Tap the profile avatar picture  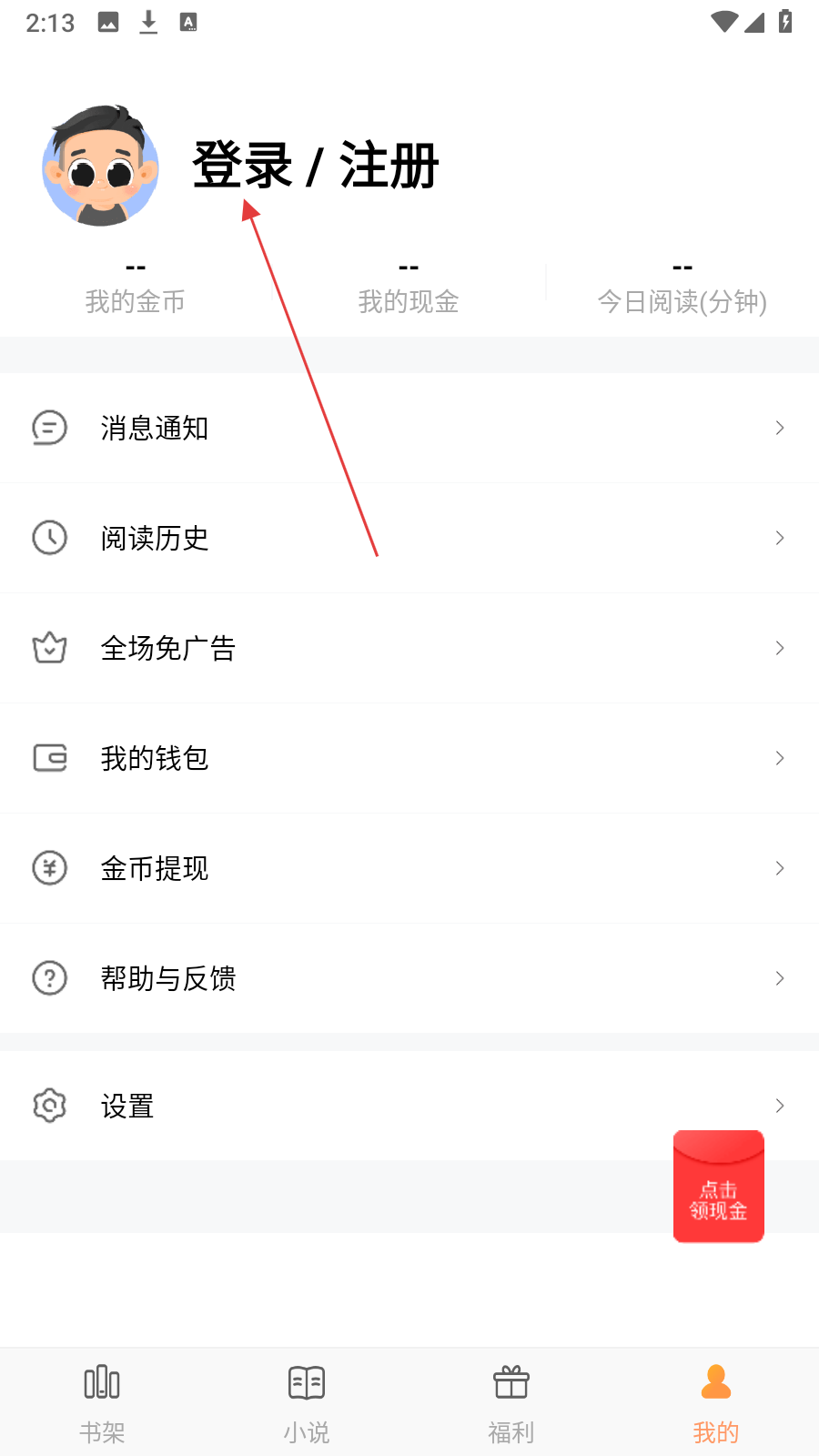(x=101, y=166)
